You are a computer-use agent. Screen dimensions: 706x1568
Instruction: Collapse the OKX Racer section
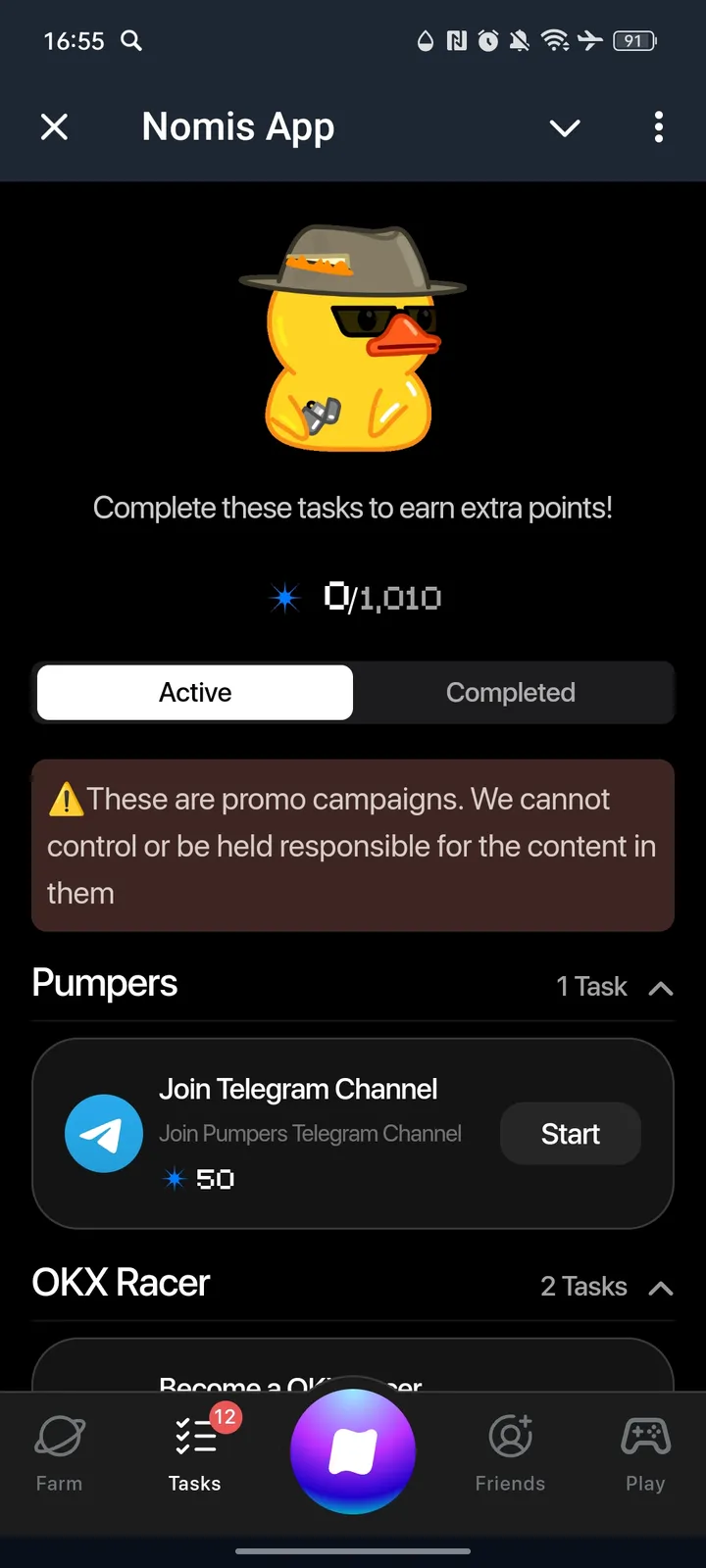(x=660, y=1288)
